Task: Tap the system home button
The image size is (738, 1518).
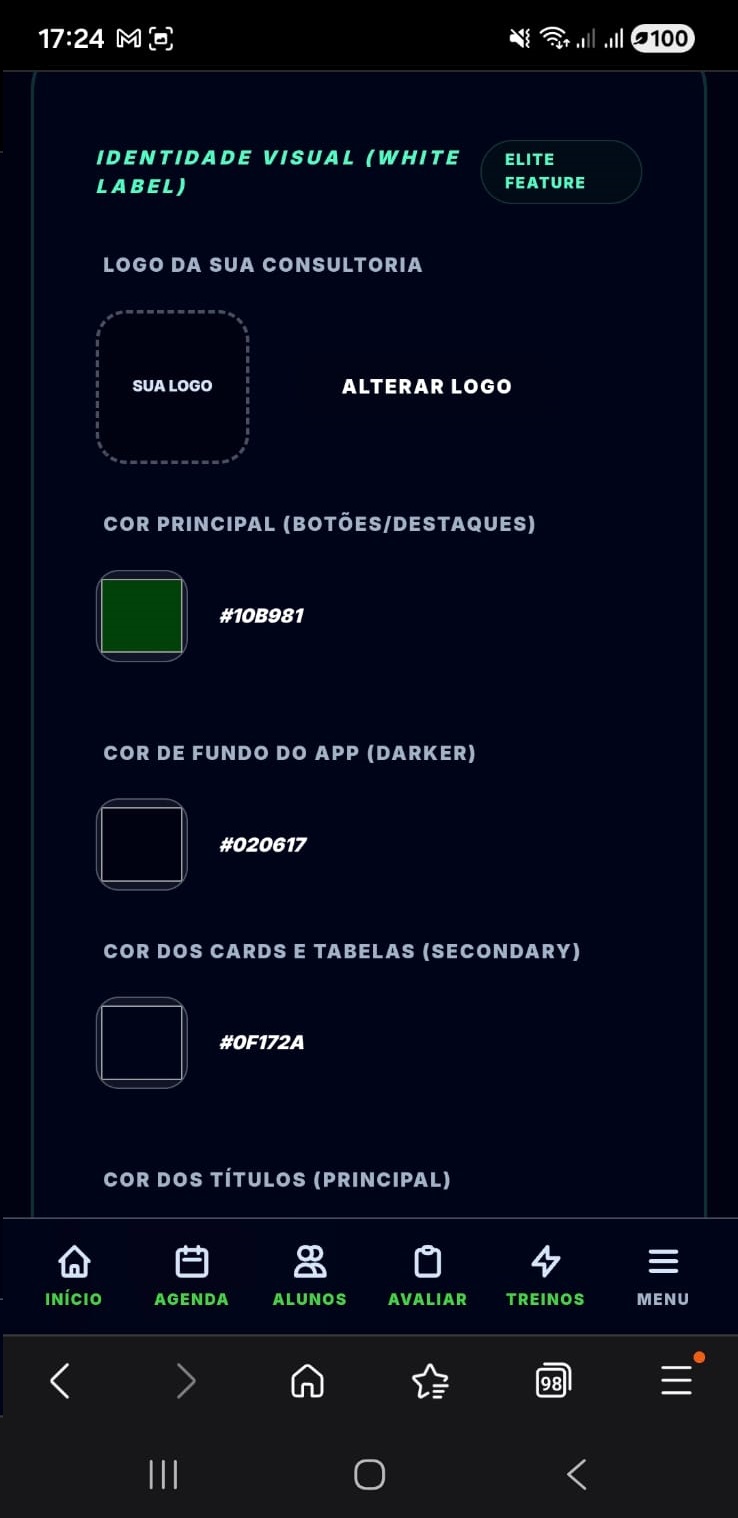Action: 369,1474
